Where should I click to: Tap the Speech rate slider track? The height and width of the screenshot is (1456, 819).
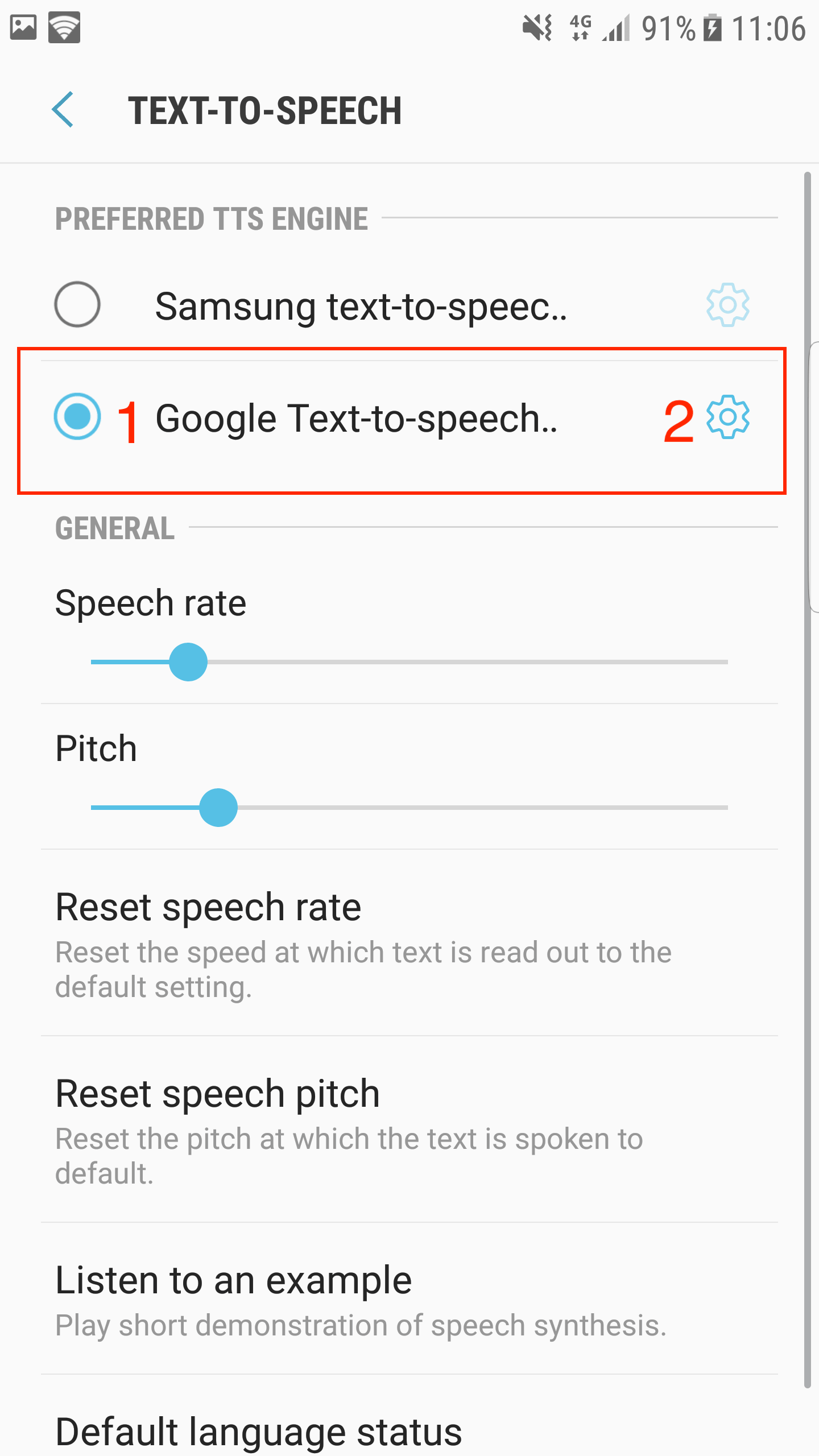pos(409,662)
